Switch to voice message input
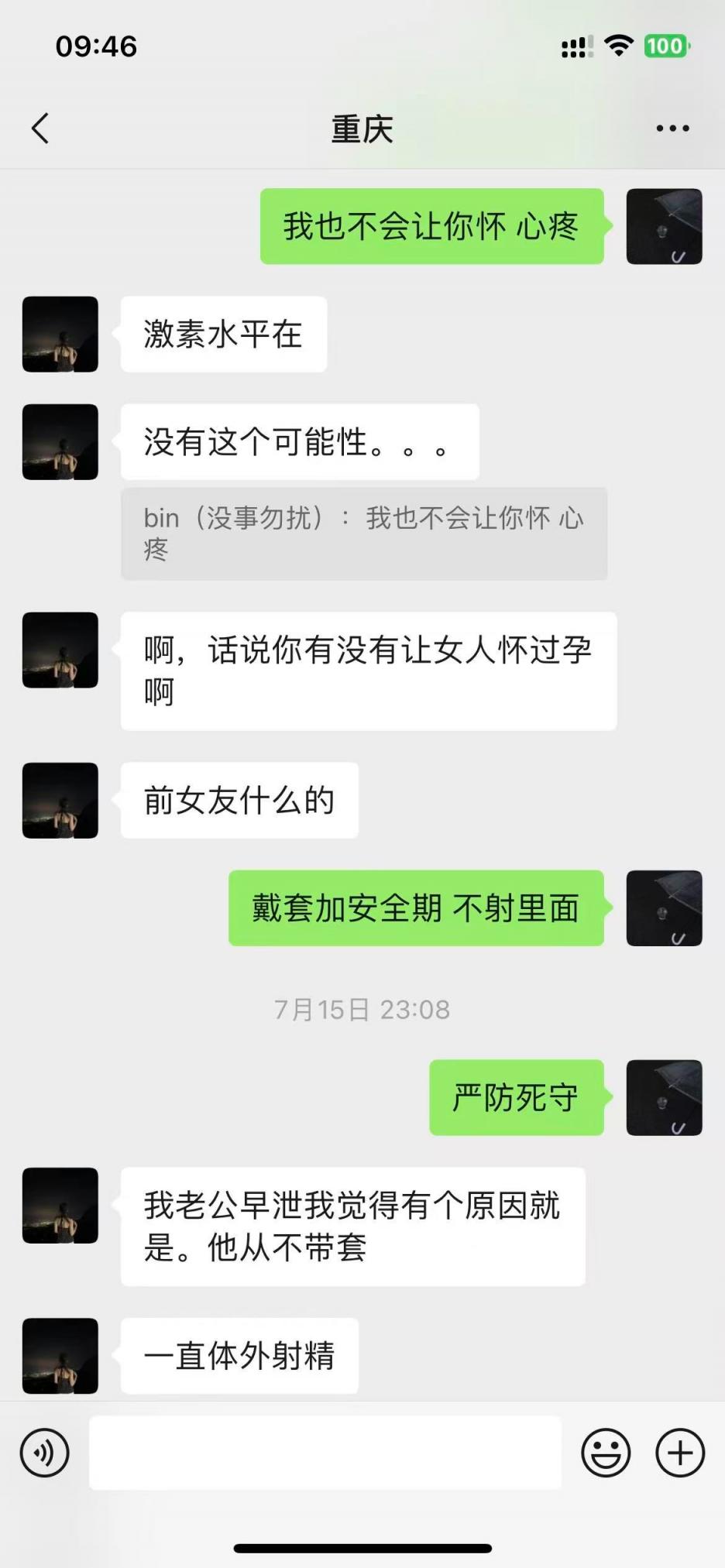This screenshot has width=725, height=1568. pos(45,1453)
